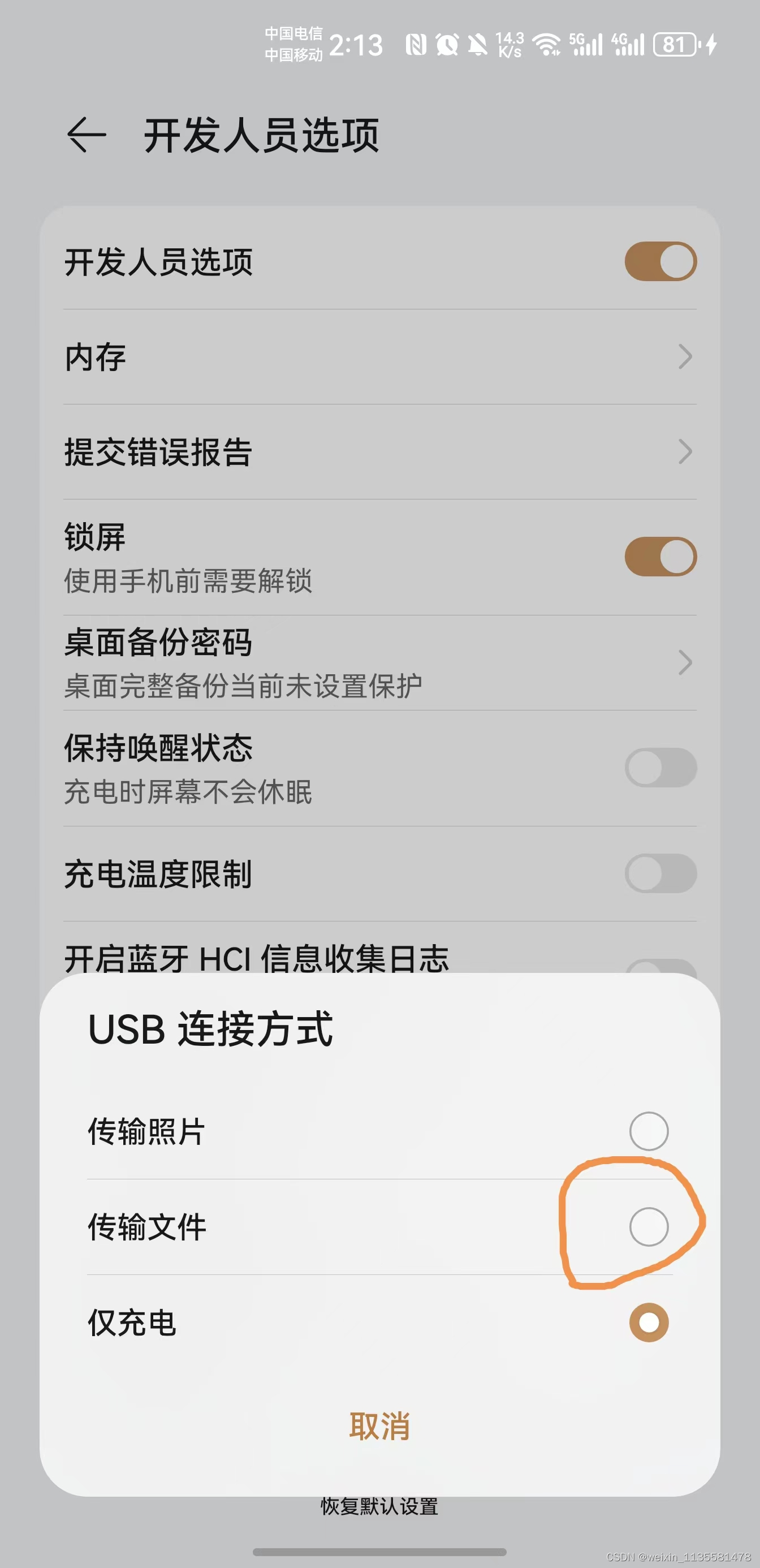Select the 传输照片 radio option

click(649, 1131)
